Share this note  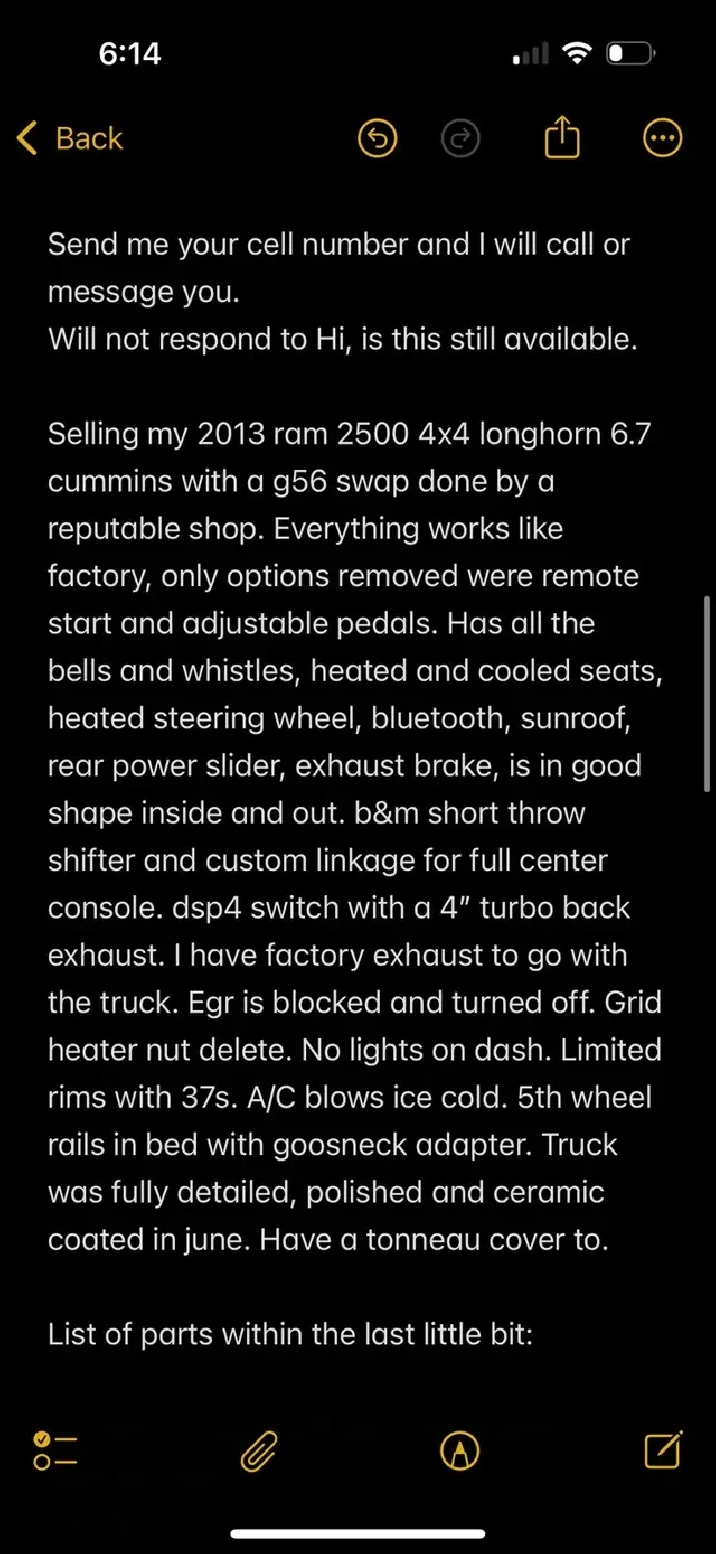(x=562, y=137)
